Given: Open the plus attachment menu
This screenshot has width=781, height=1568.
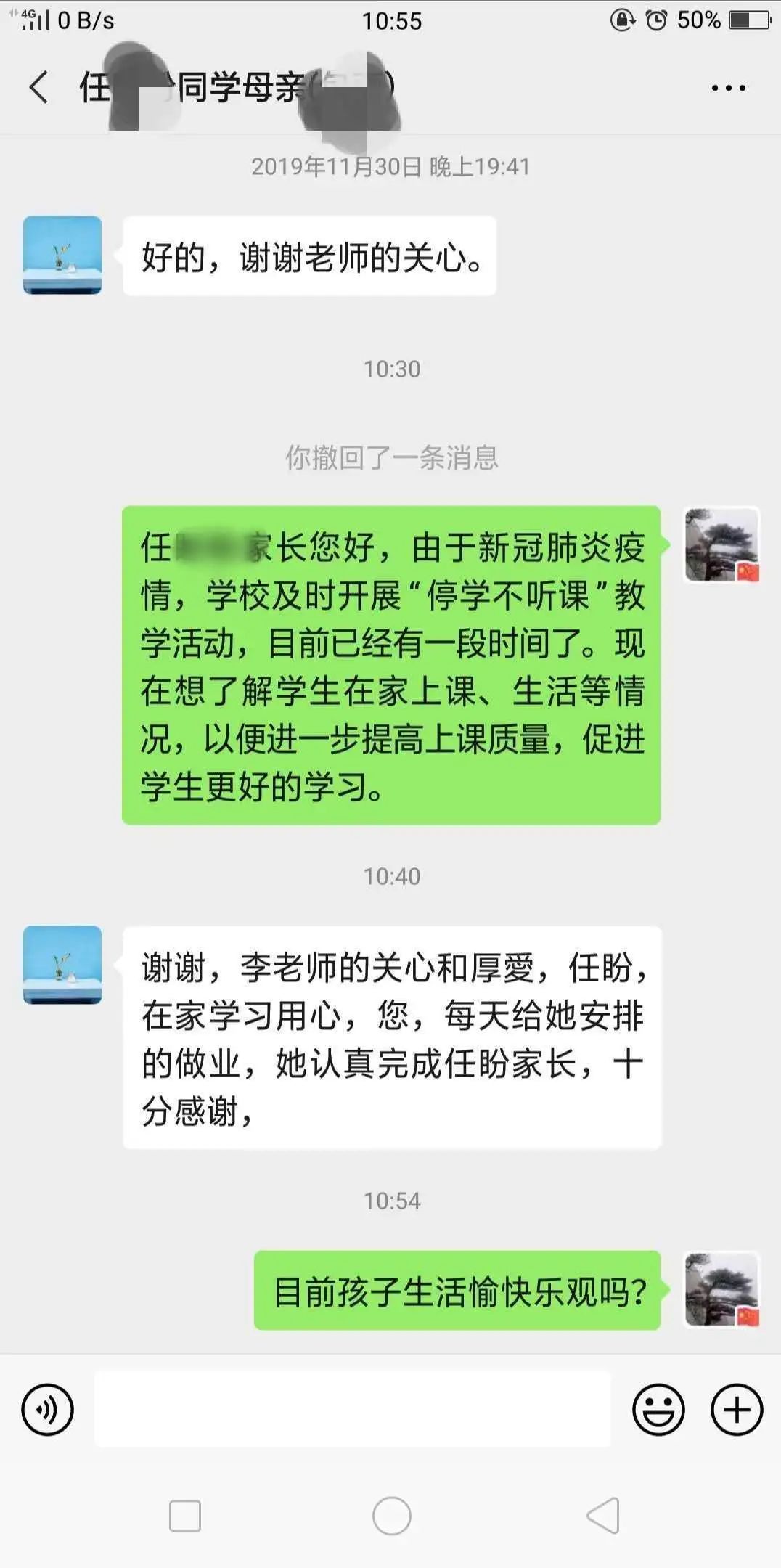Looking at the screenshot, I should (x=736, y=1410).
